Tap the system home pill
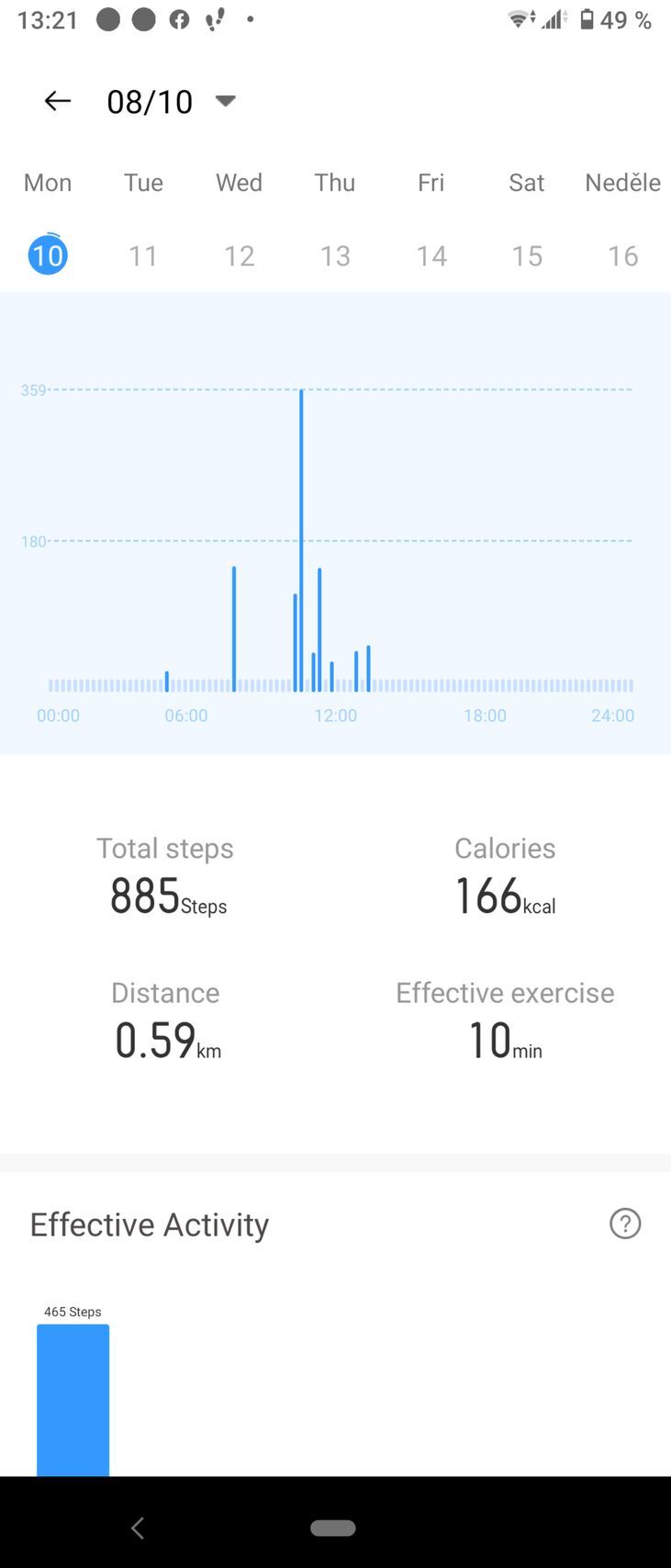The width and height of the screenshot is (671, 1568). [333, 1528]
